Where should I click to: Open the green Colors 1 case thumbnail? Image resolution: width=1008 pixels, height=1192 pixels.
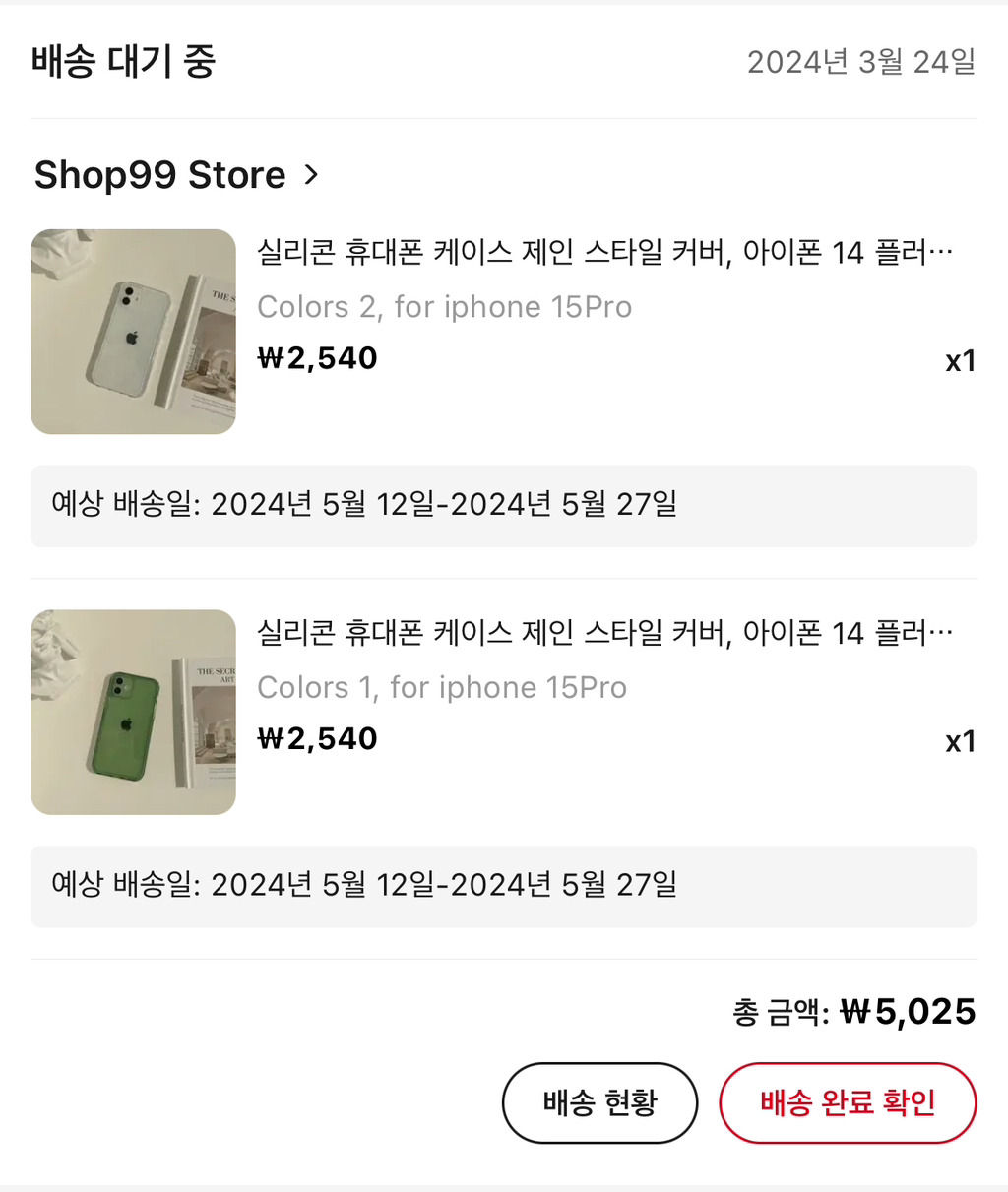(134, 712)
